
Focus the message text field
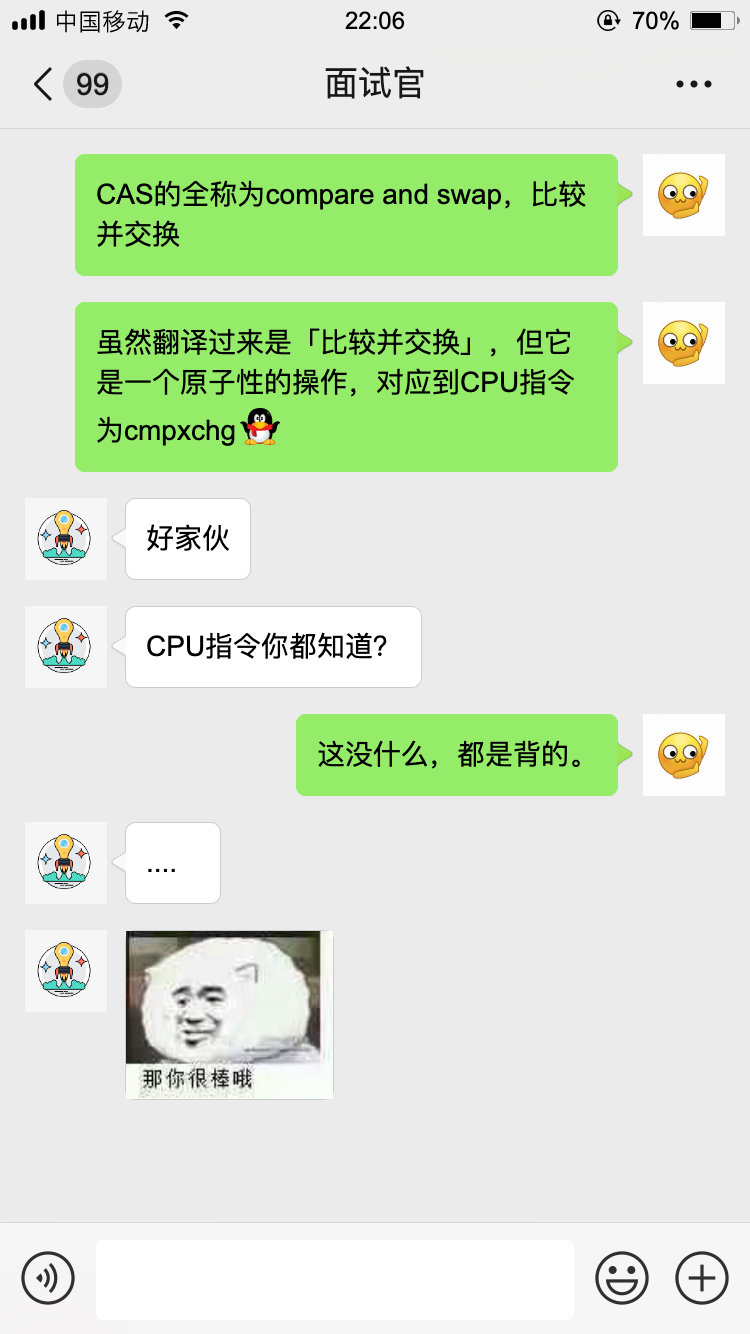334,1279
